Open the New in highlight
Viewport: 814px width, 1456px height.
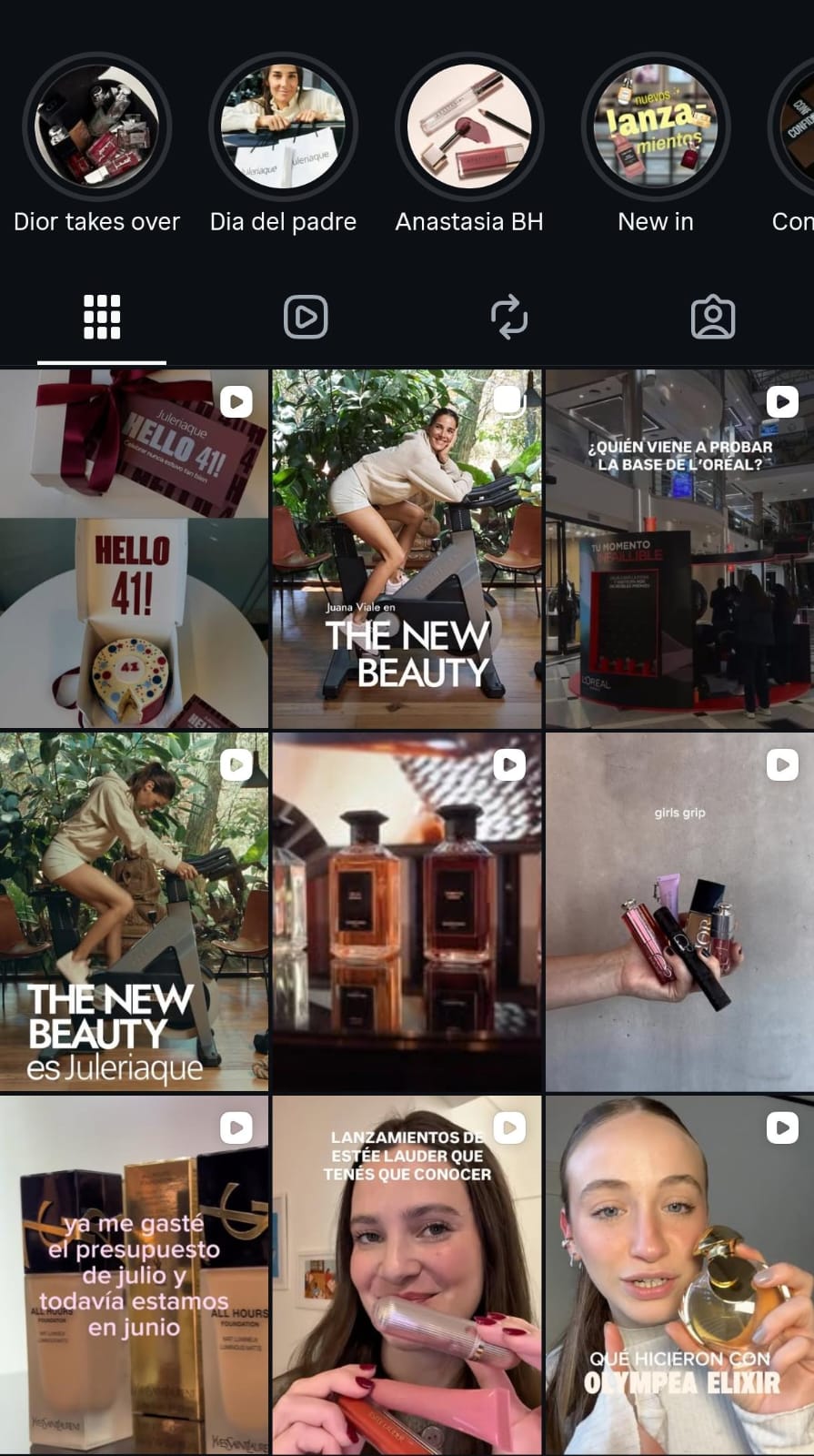[656, 126]
